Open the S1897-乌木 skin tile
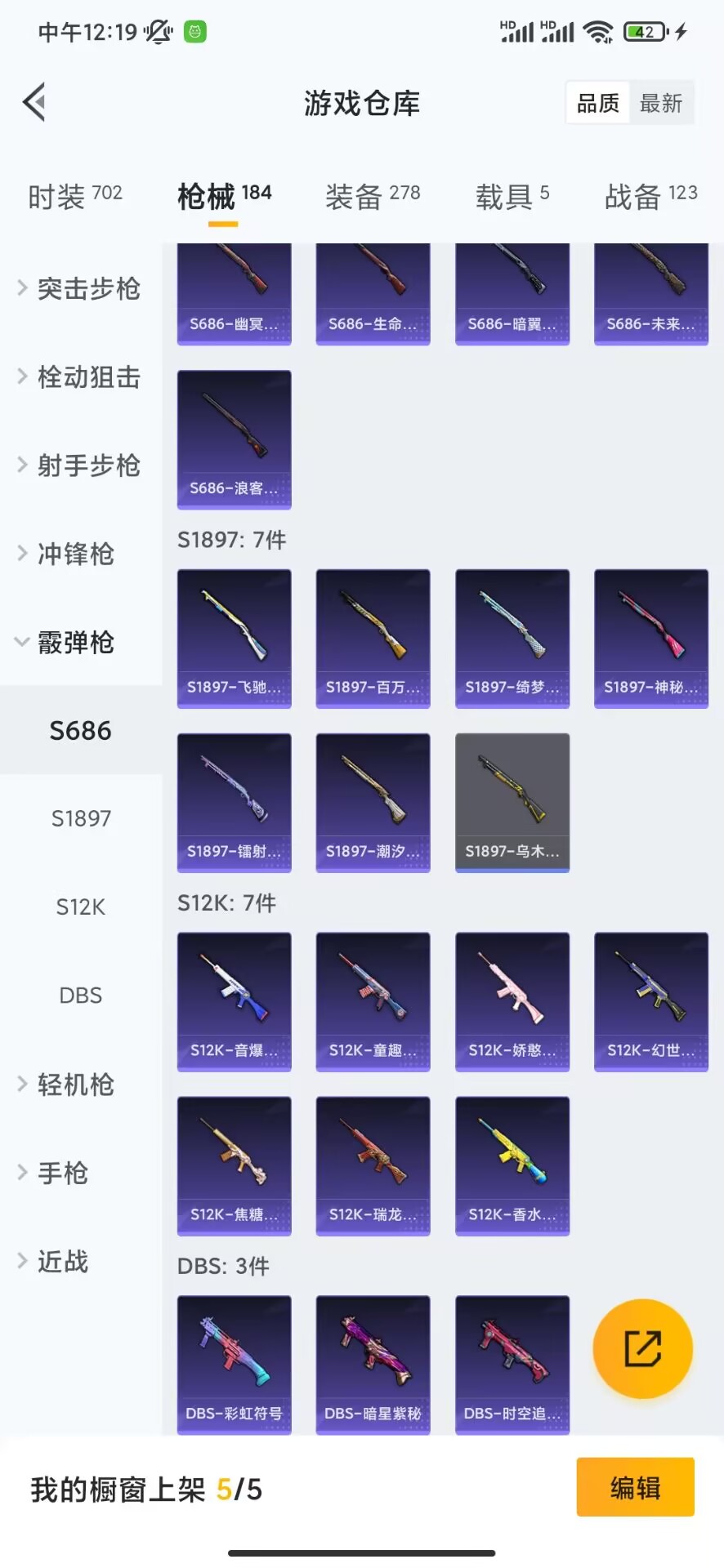 (512, 802)
